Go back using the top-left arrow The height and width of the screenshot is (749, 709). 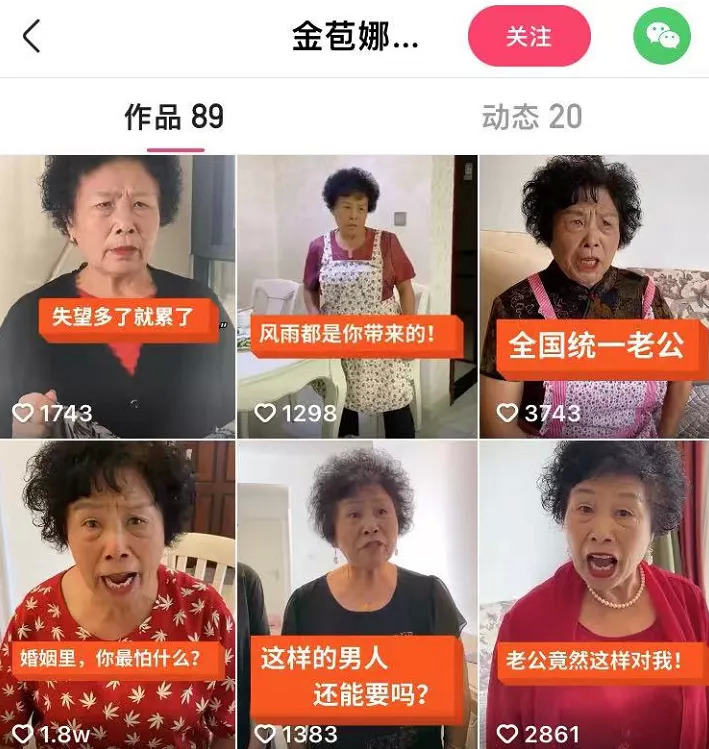pos(32,37)
